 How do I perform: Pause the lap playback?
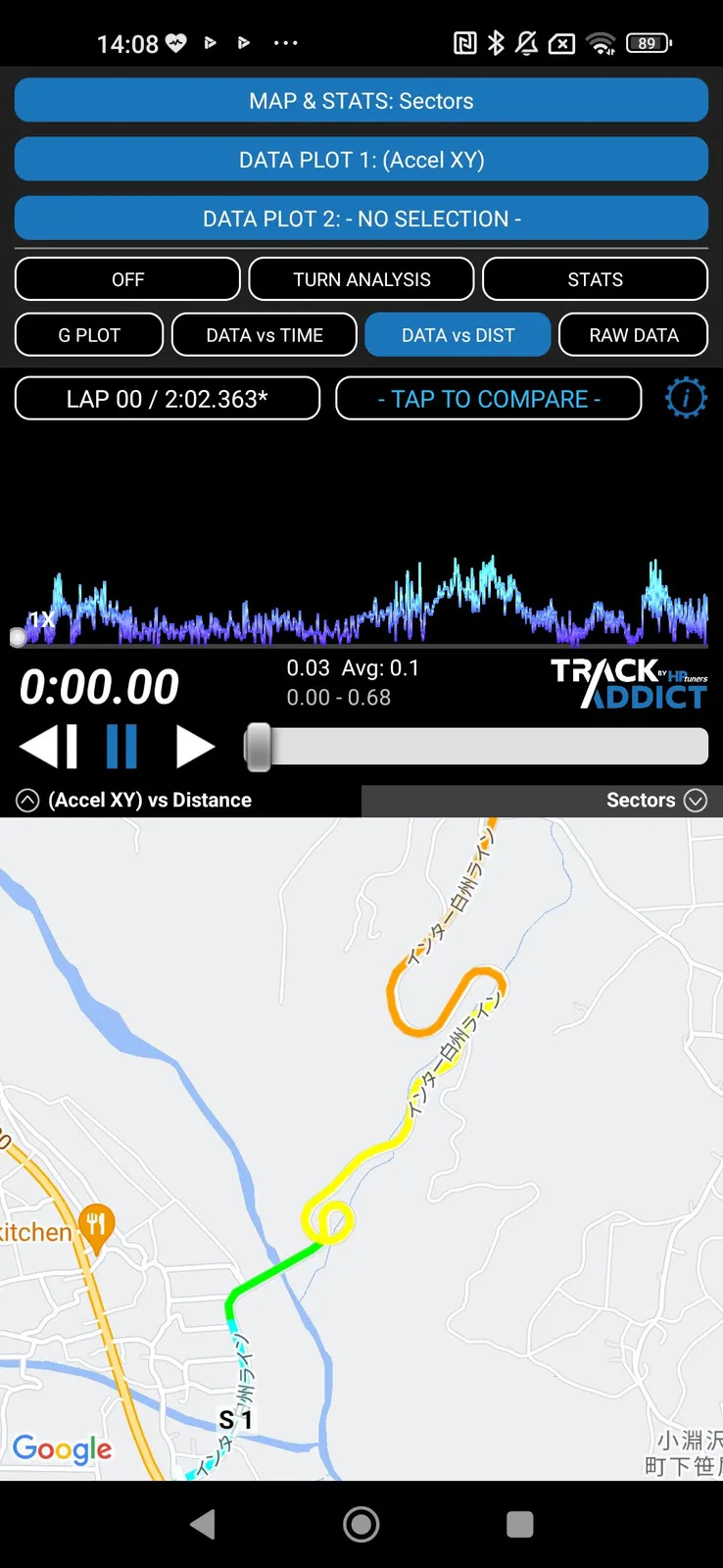click(x=121, y=747)
